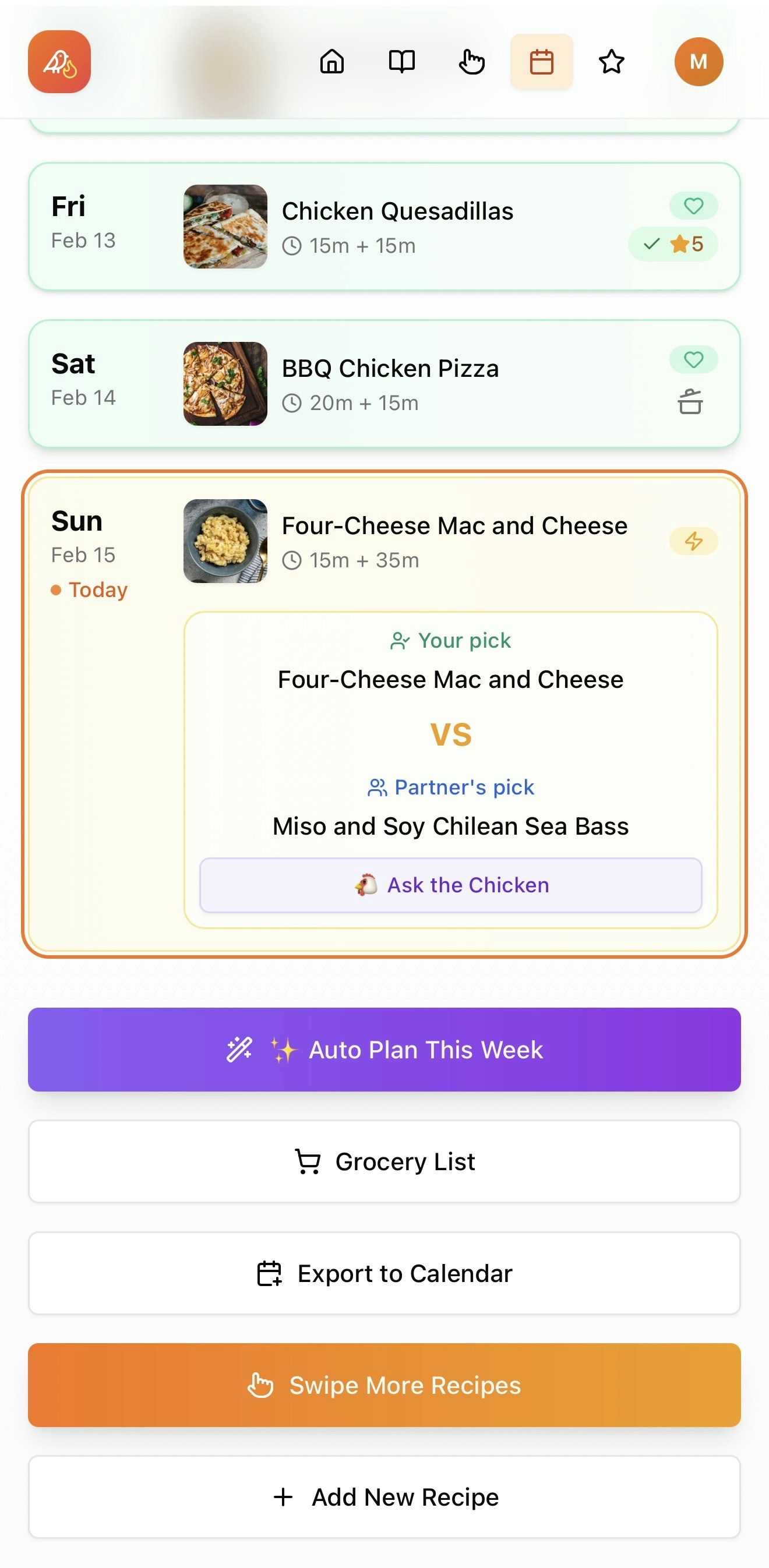Open favorites via the star icon
This screenshot has height=1568, width=769.
point(611,62)
